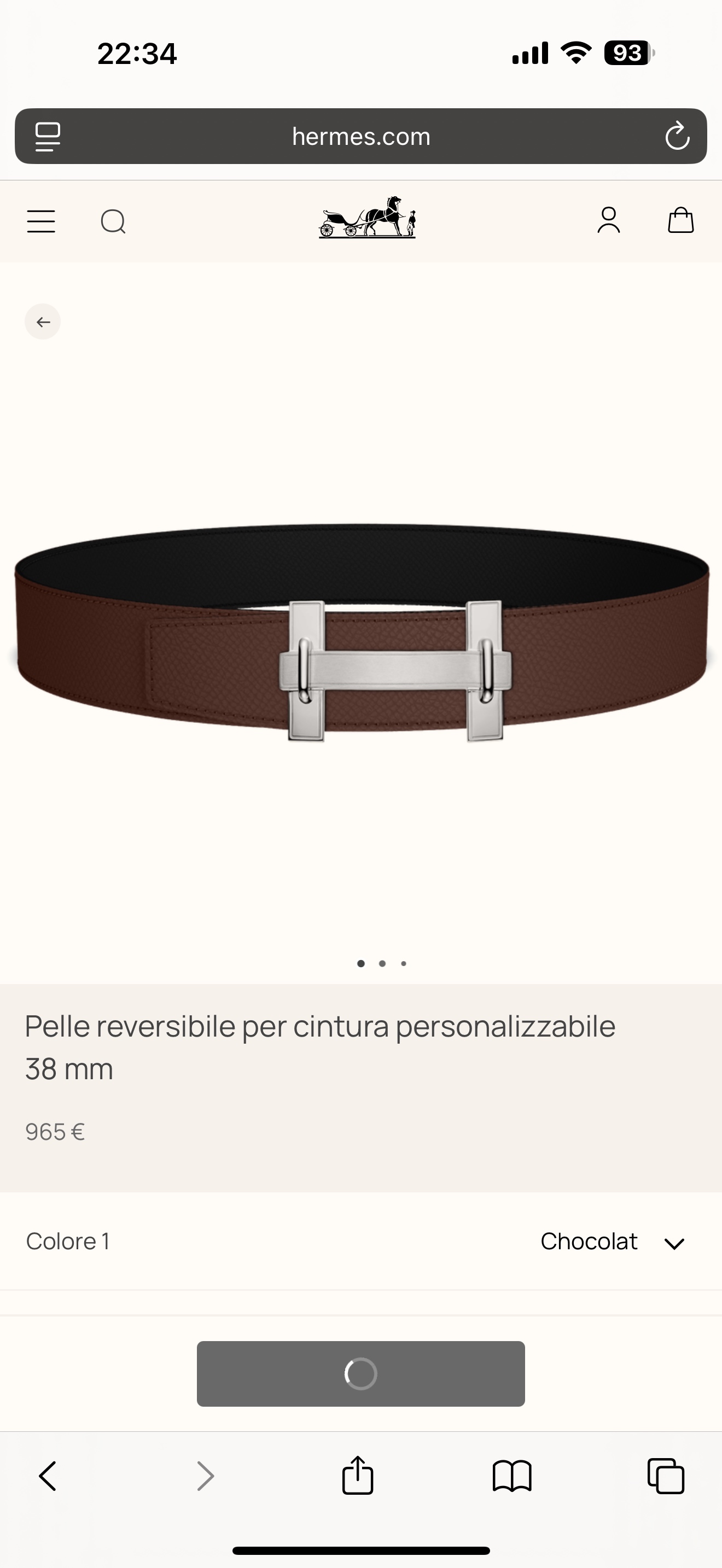Open the account profile icon
This screenshot has height=1568, width=722.
click(x=609, y=220)
